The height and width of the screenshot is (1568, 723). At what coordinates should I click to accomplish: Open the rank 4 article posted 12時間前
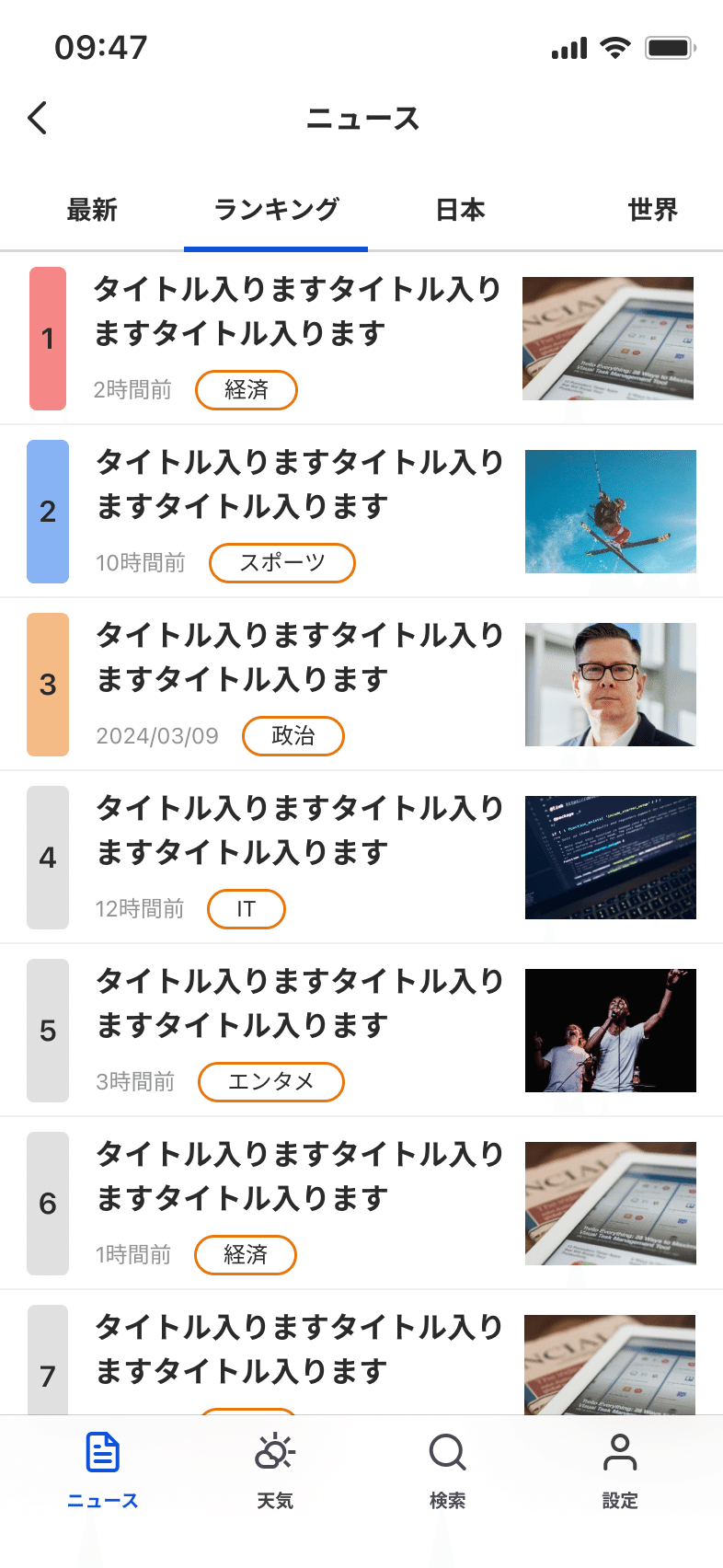[361, 858]
